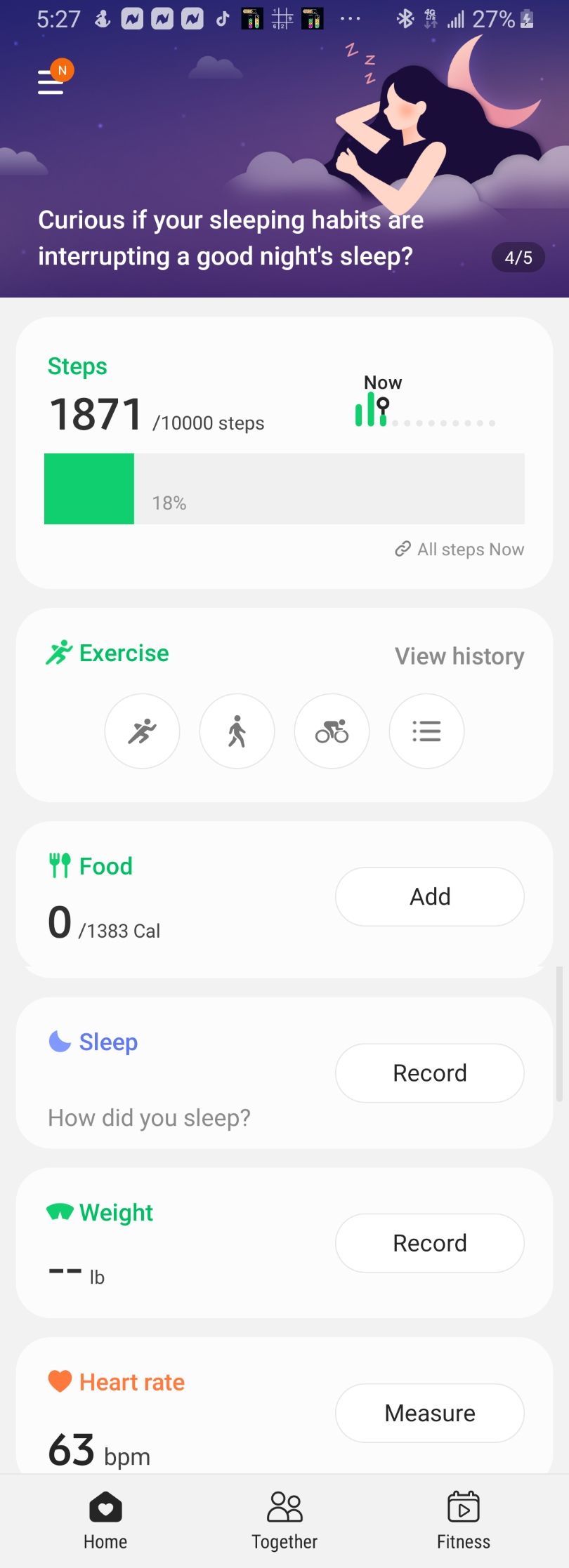Open the sleeping habits banner
This screenshot has width=569, height=1568.
(232, 239)
